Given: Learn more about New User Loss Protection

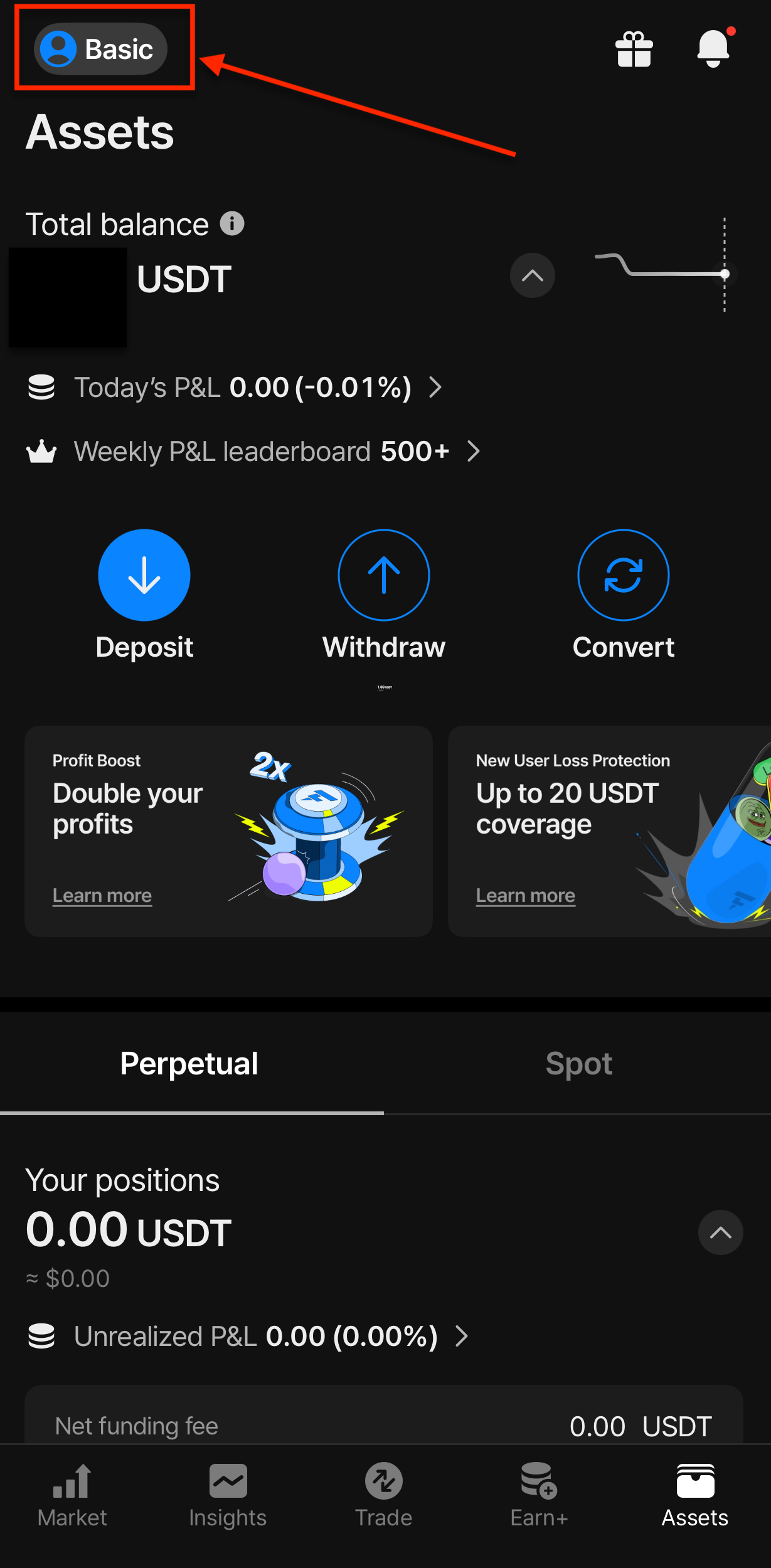Looking at the screenshot, I should pos(526,895).
